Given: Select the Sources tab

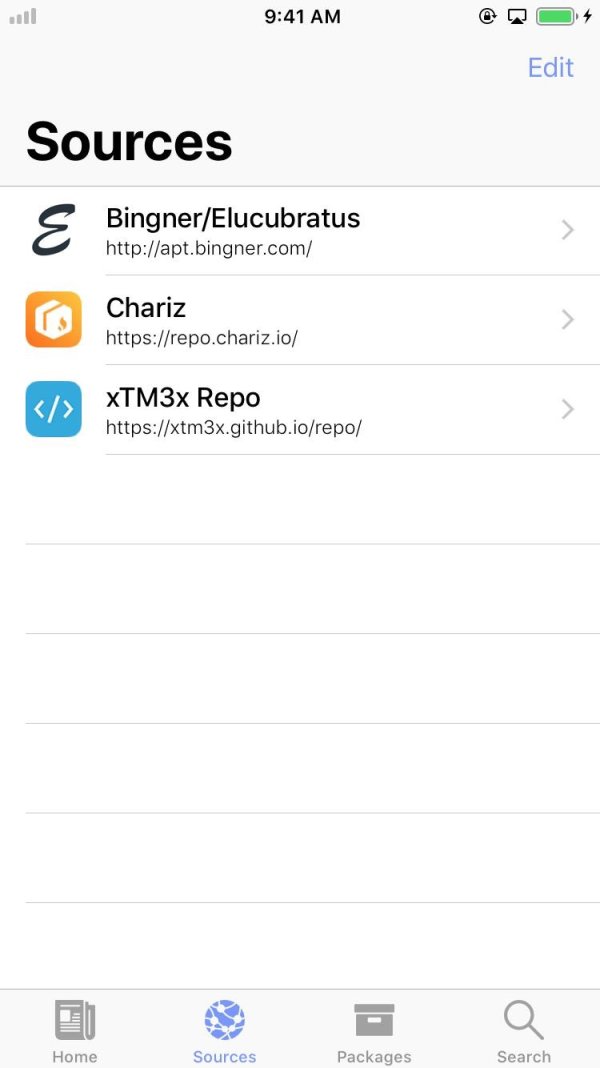Looking at the screenshot, I should click(225, 1030).
